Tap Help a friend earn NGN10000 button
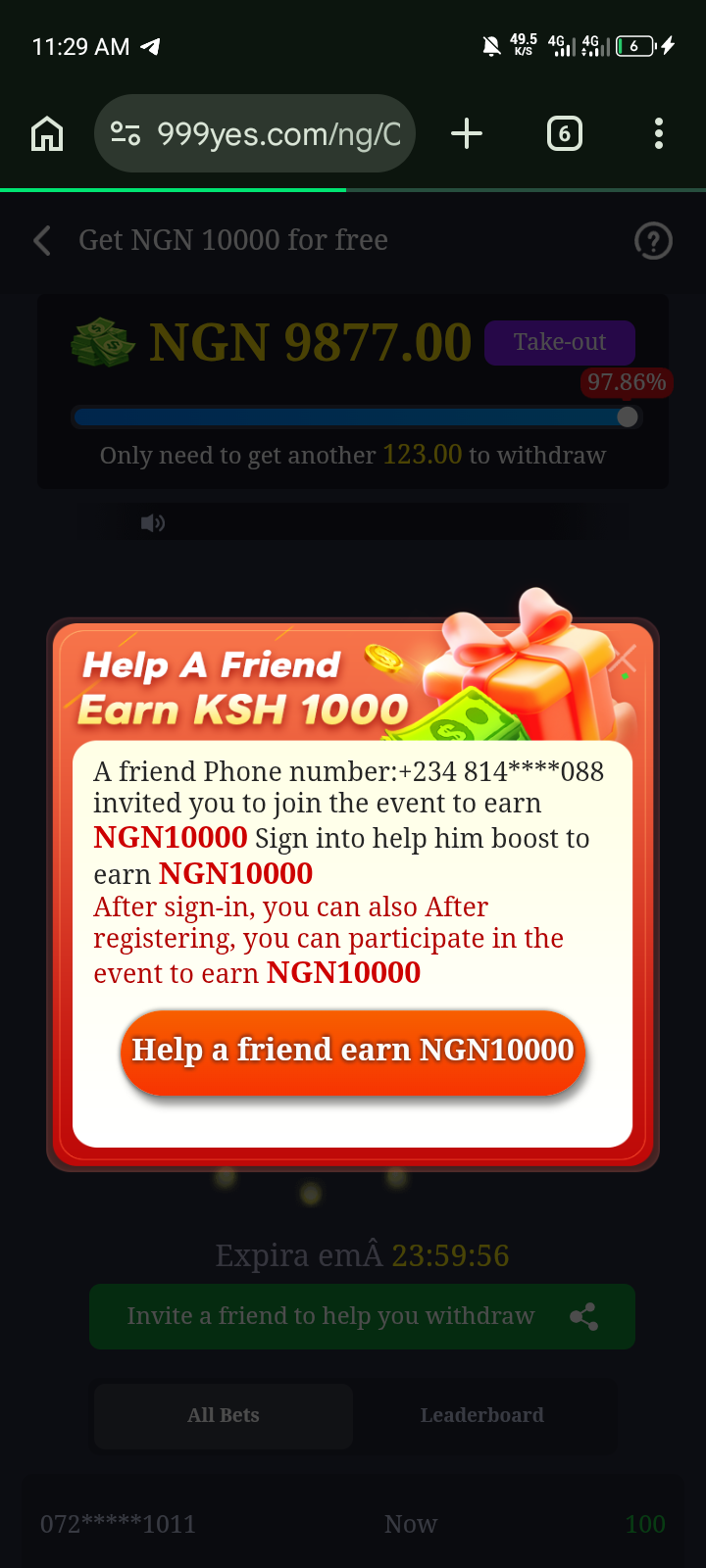 pyautogui.click(x=353, y=1051)
